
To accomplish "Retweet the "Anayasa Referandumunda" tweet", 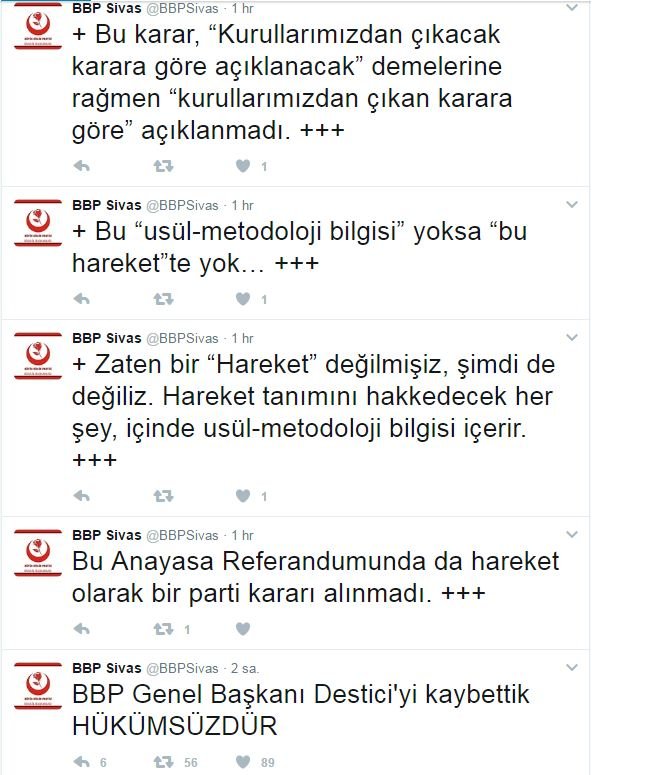I will pos(163,629).
